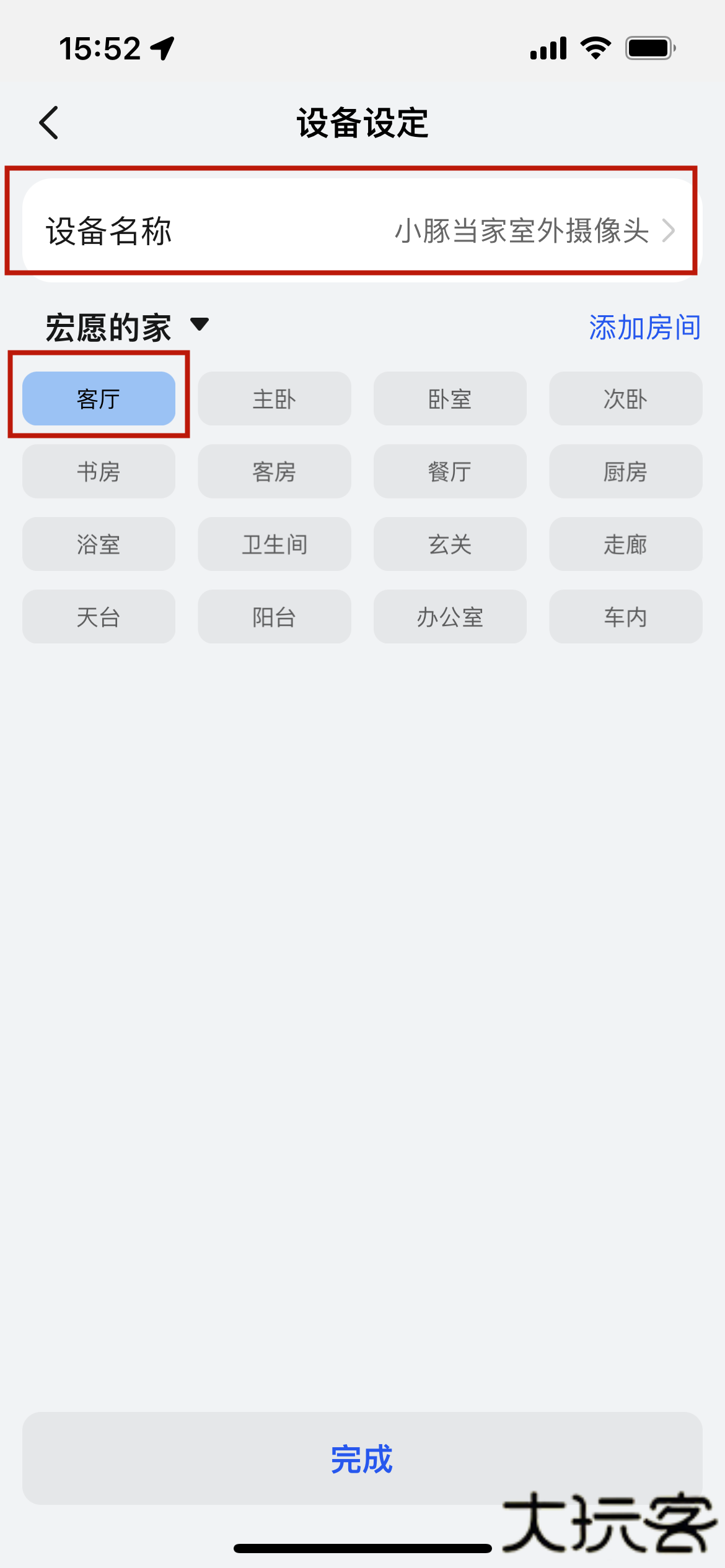Viewport: 725px width, 1568px height.
Task: Pick the 玄关 room chip
Action: point(450,544)
